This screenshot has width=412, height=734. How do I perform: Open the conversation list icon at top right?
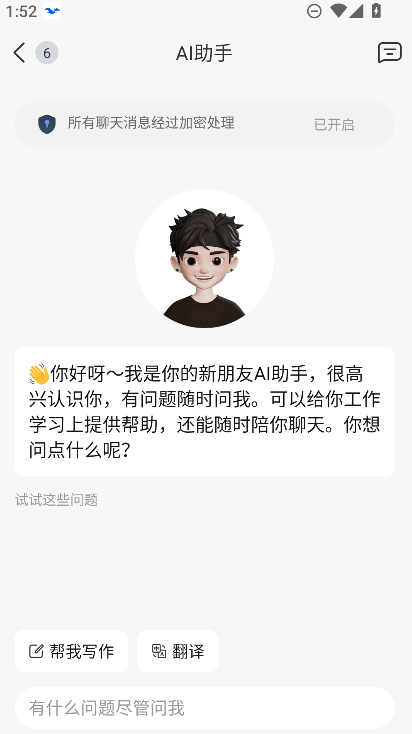(x=390, y=52)
